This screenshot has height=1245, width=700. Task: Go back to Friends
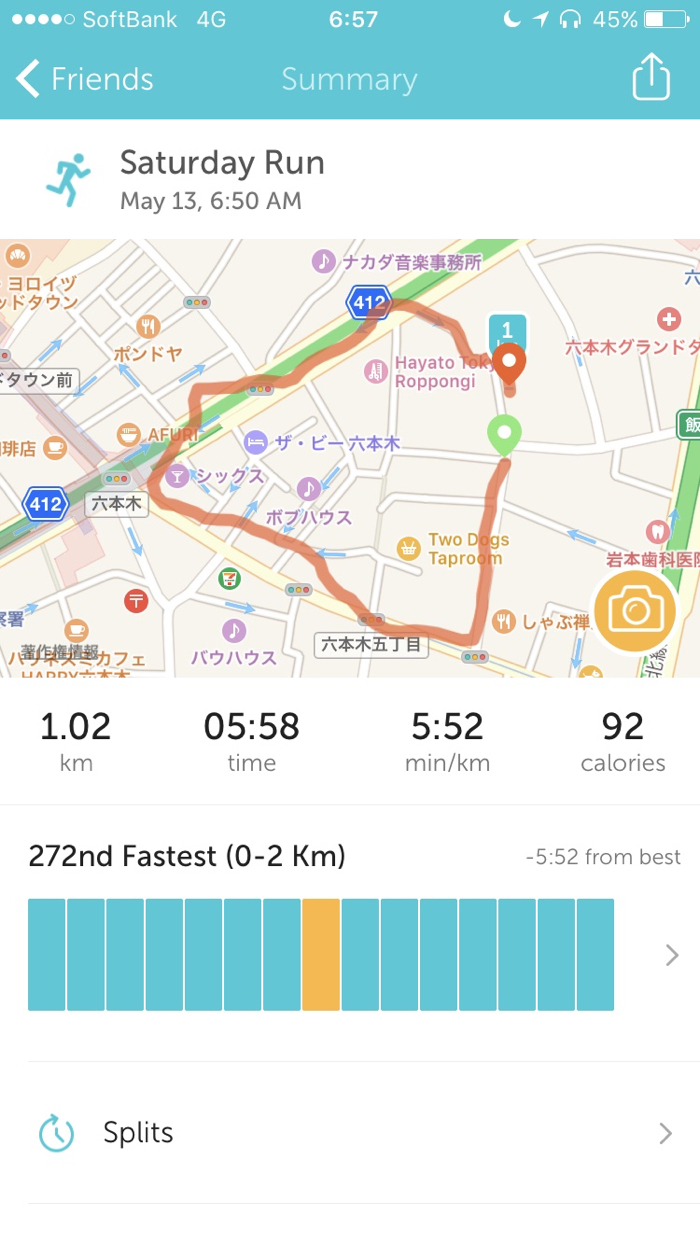point(85,79)
